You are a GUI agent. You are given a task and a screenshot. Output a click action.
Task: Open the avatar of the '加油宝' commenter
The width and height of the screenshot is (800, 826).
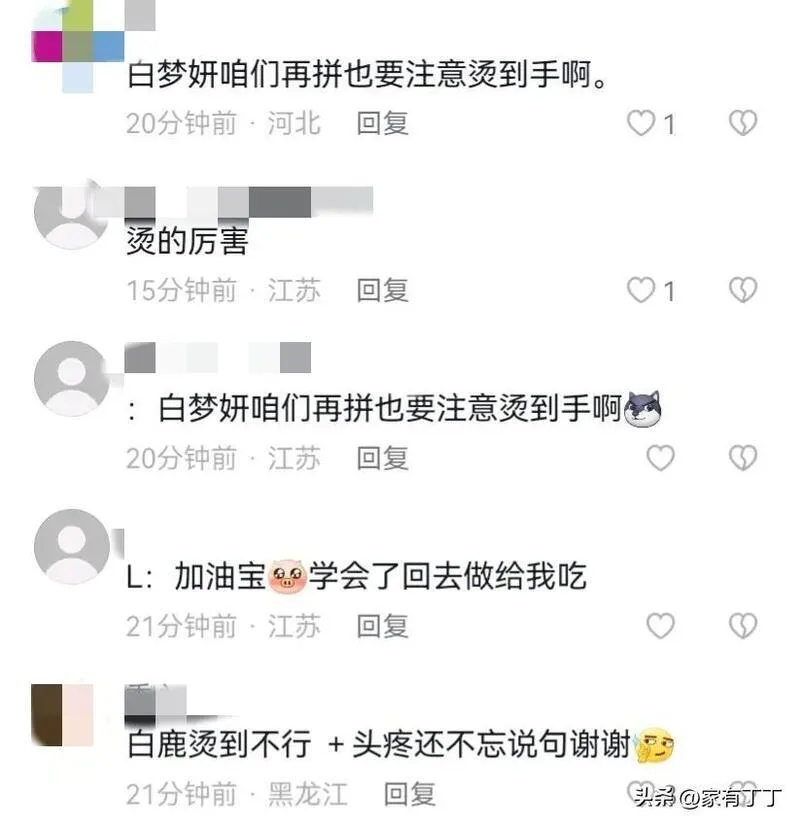(70, 547)
